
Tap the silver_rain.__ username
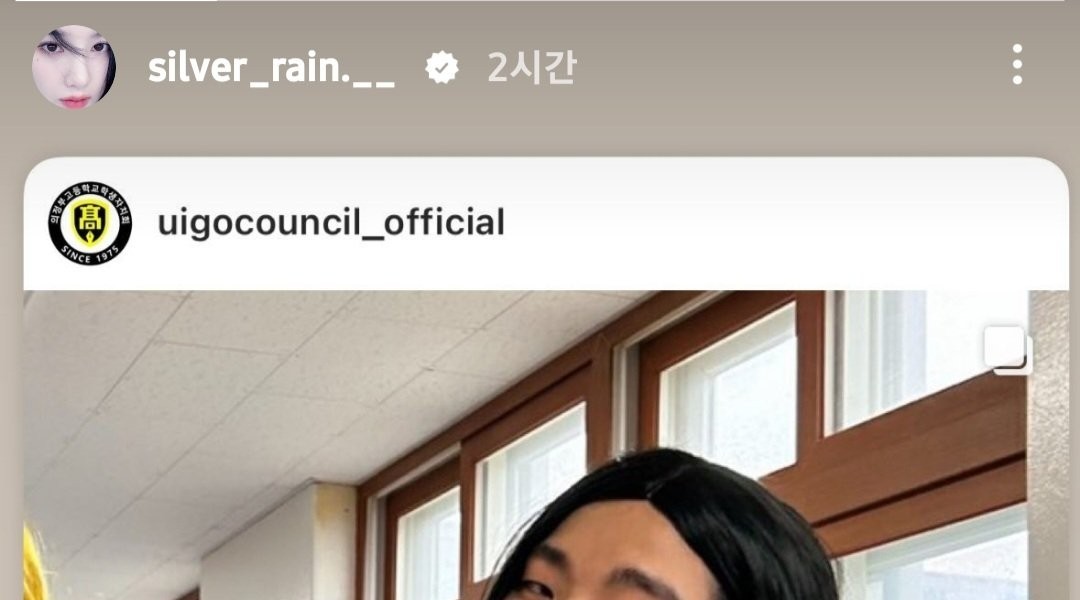point(271,68)
